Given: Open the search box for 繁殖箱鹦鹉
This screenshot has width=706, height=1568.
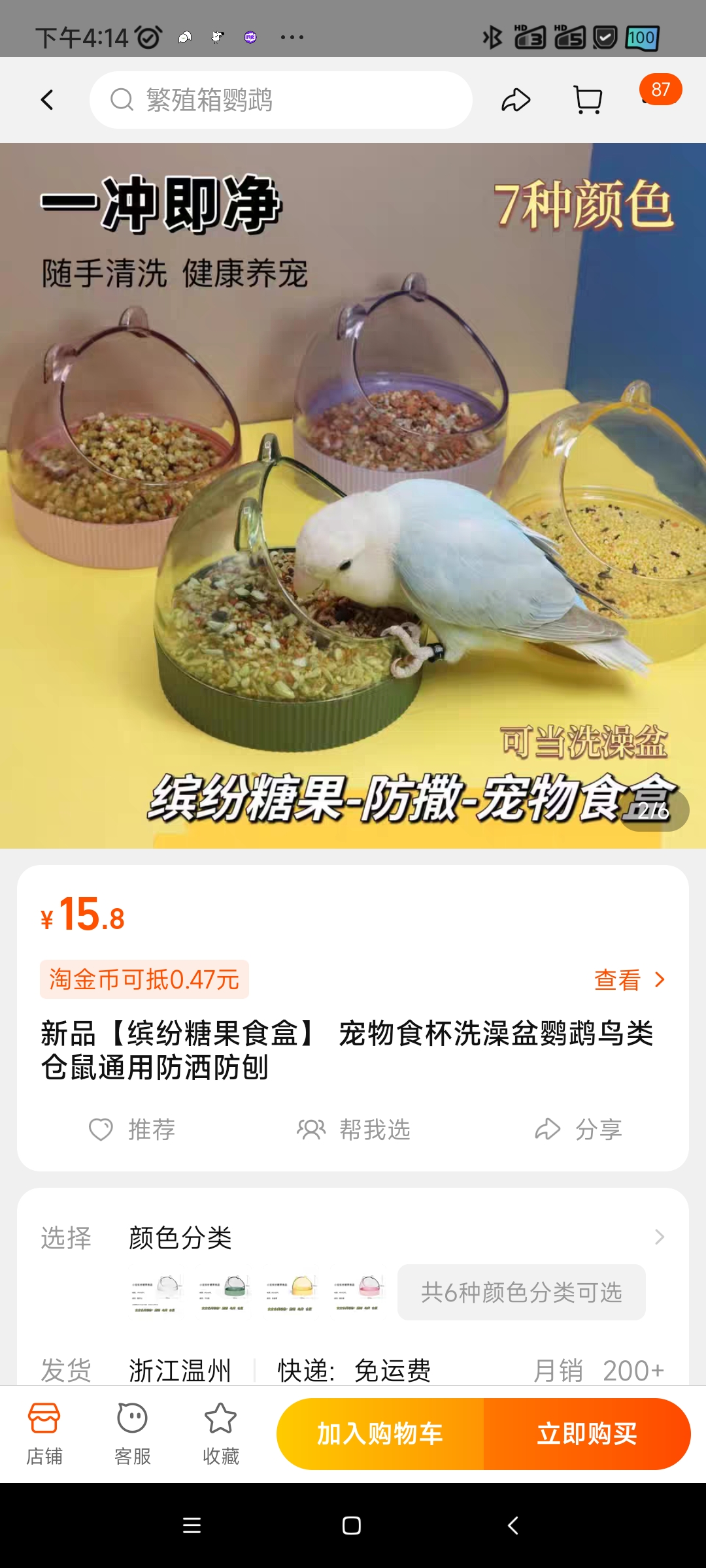Looking at the screenshot, I should 281,100.
